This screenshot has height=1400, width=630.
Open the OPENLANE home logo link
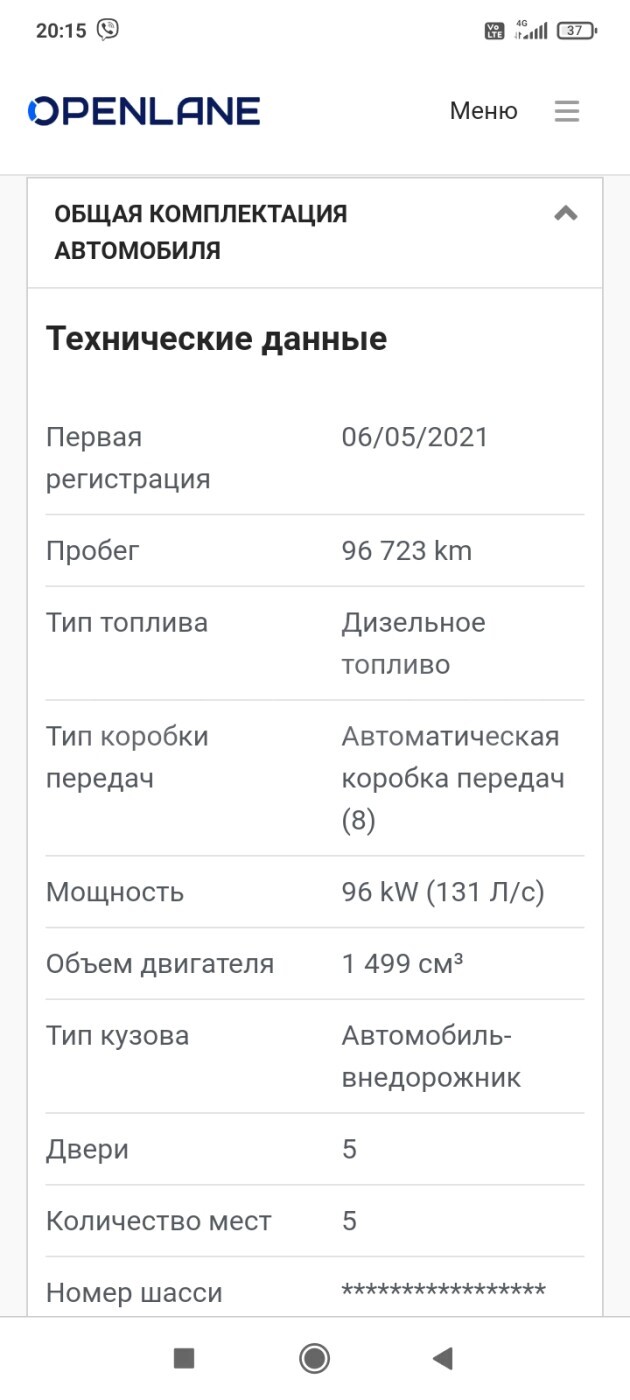click(144, 111)
